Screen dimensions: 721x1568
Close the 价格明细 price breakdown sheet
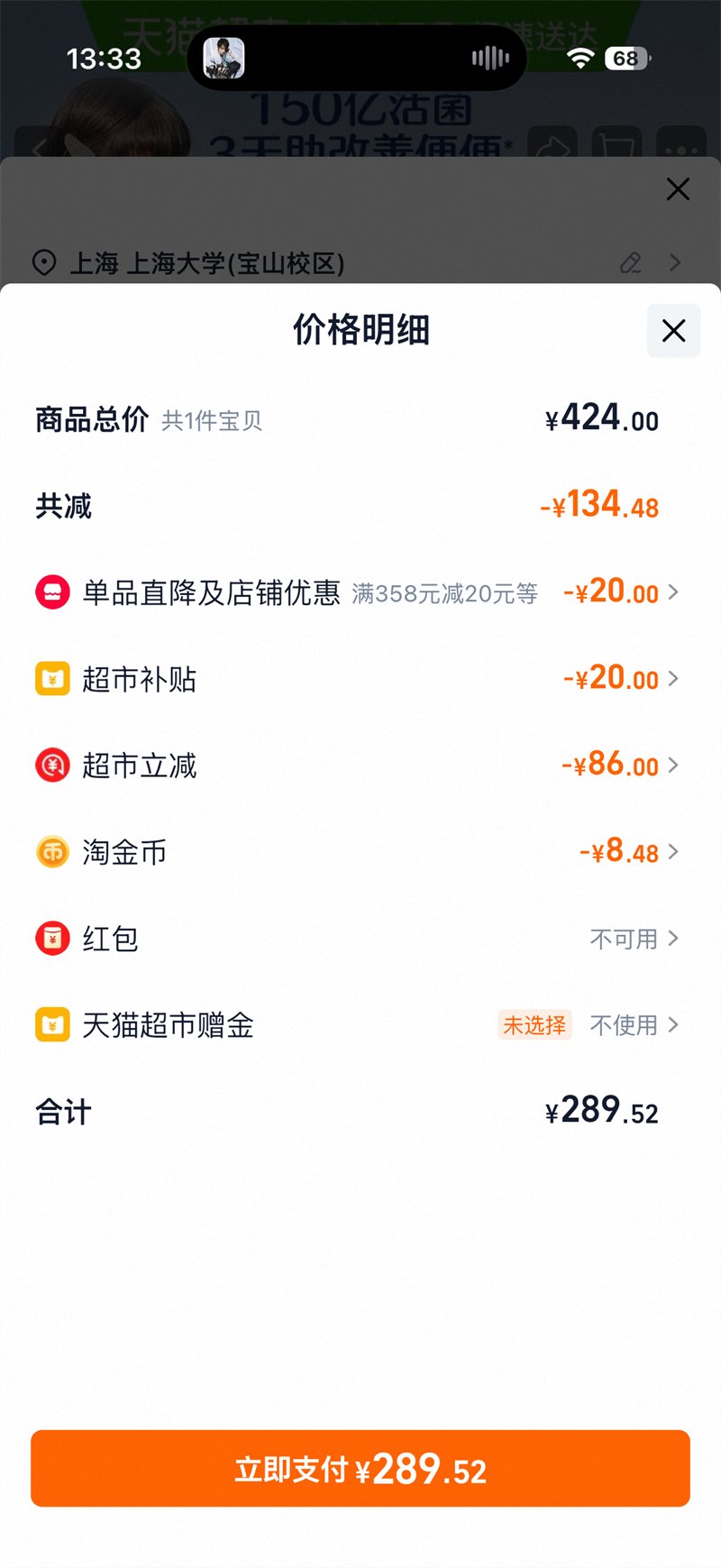[673, 331]
